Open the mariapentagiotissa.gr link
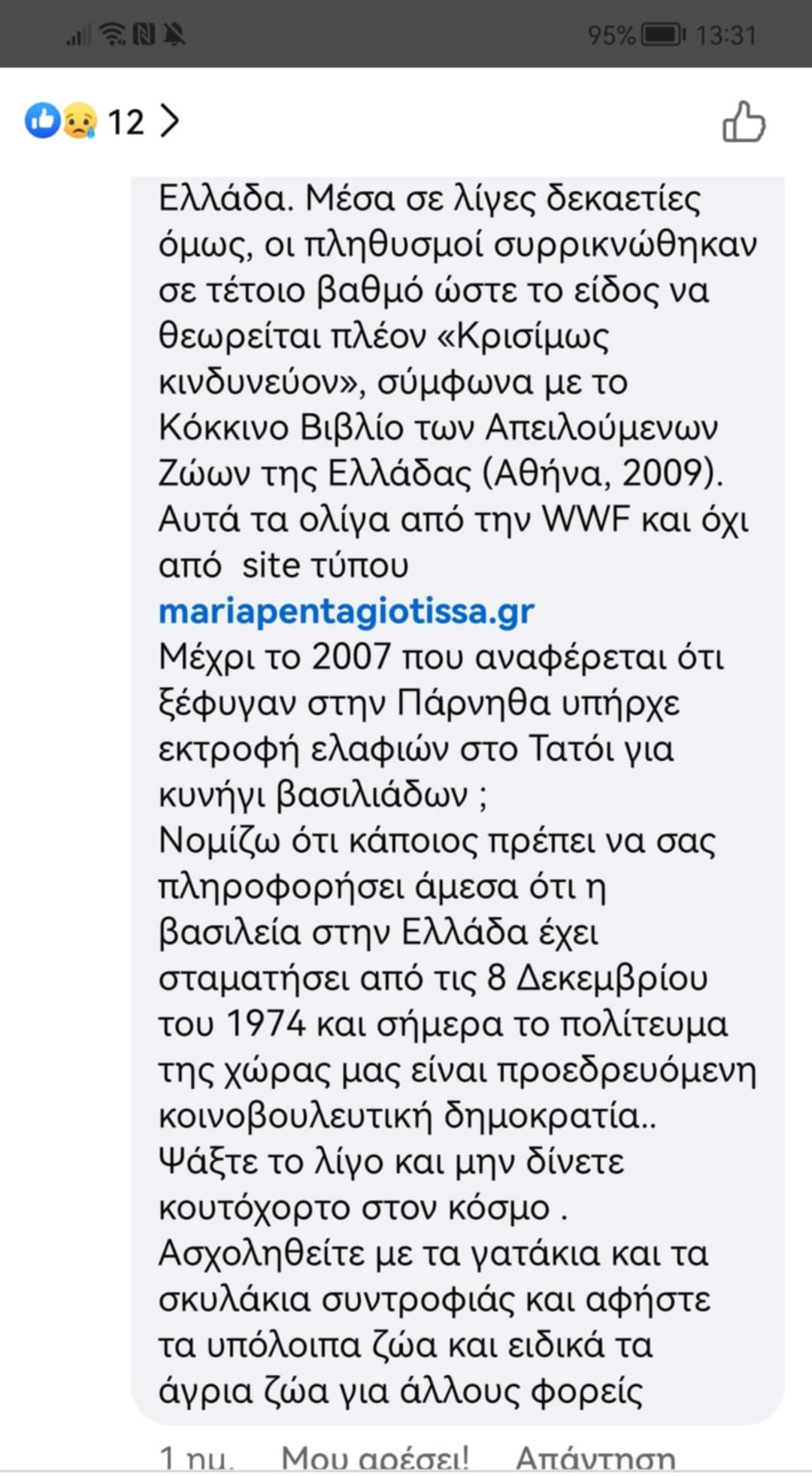The width and height of the screenshot is (812, 1476). [346, 611]
